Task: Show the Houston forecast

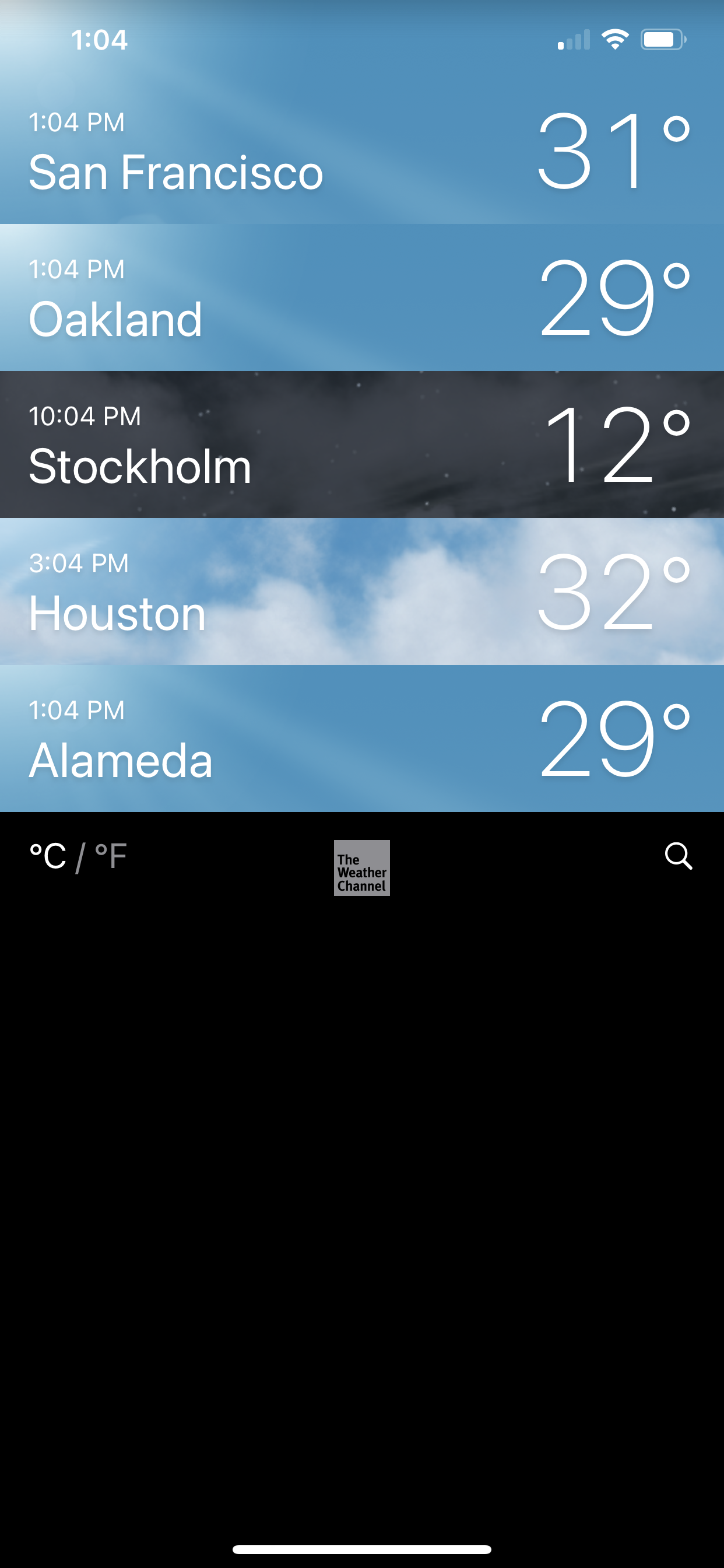Action: pyautogui.click(x=362, y=591)
